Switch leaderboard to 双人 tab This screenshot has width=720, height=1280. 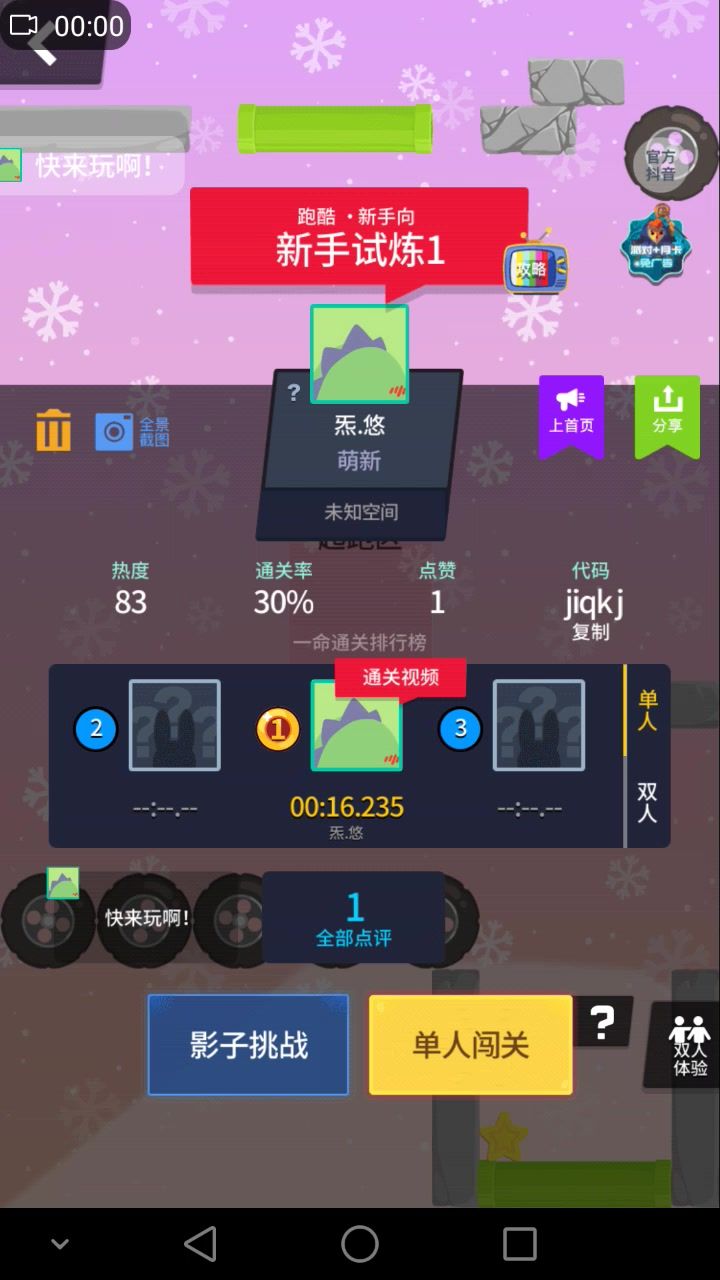647,802
